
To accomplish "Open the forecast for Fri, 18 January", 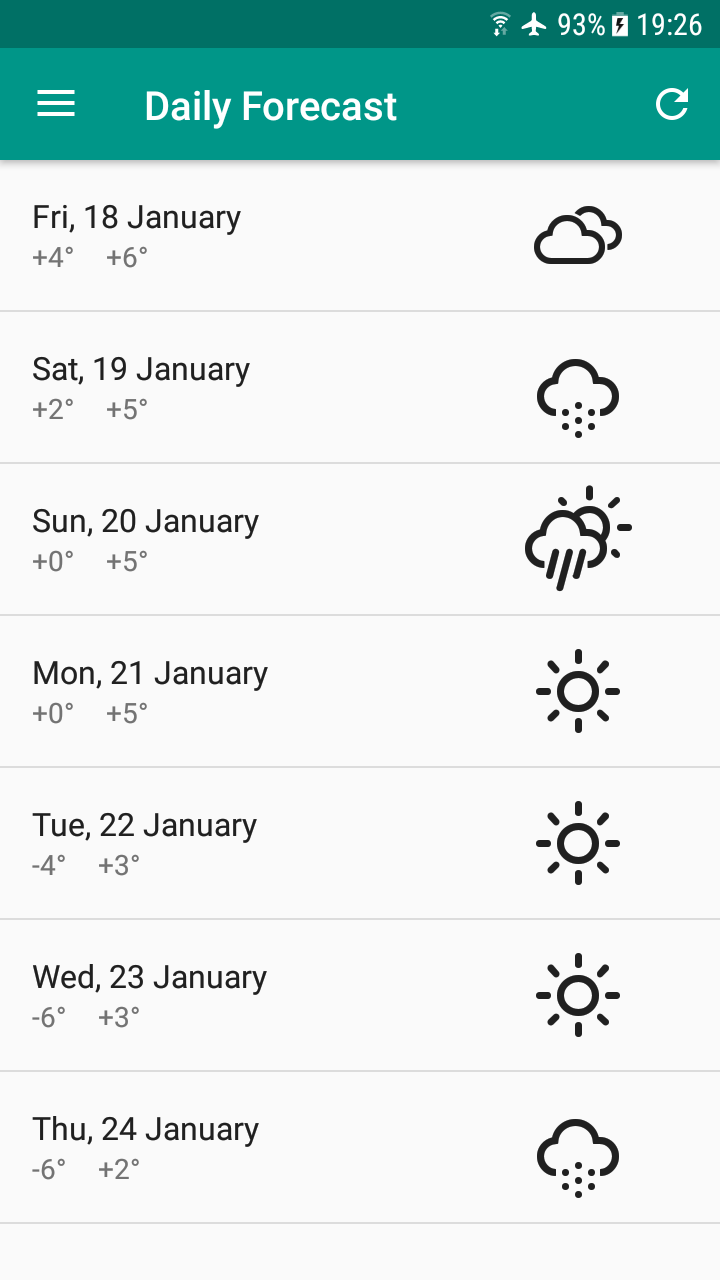I will pos(360,236).
